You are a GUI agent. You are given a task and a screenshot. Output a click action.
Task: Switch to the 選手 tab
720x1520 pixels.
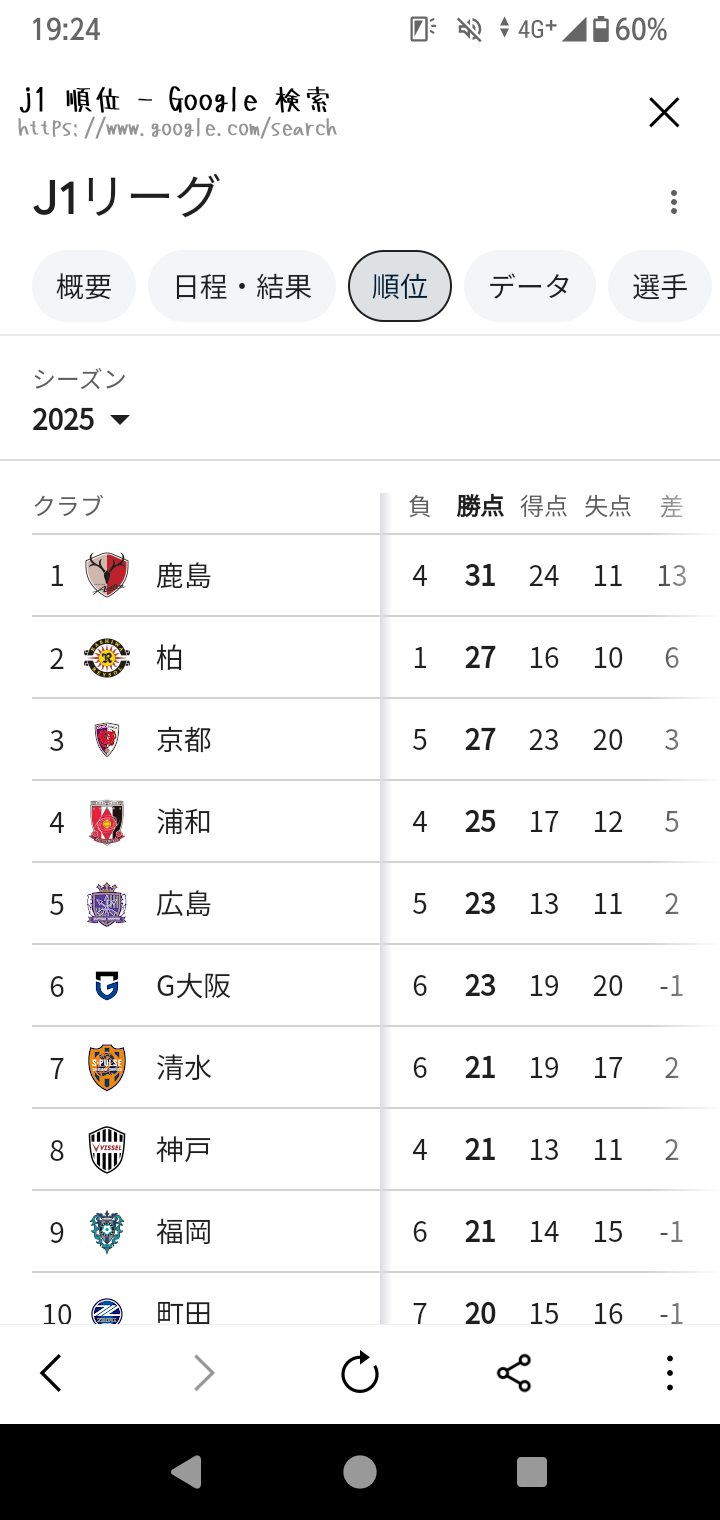[x=660, y=287]
